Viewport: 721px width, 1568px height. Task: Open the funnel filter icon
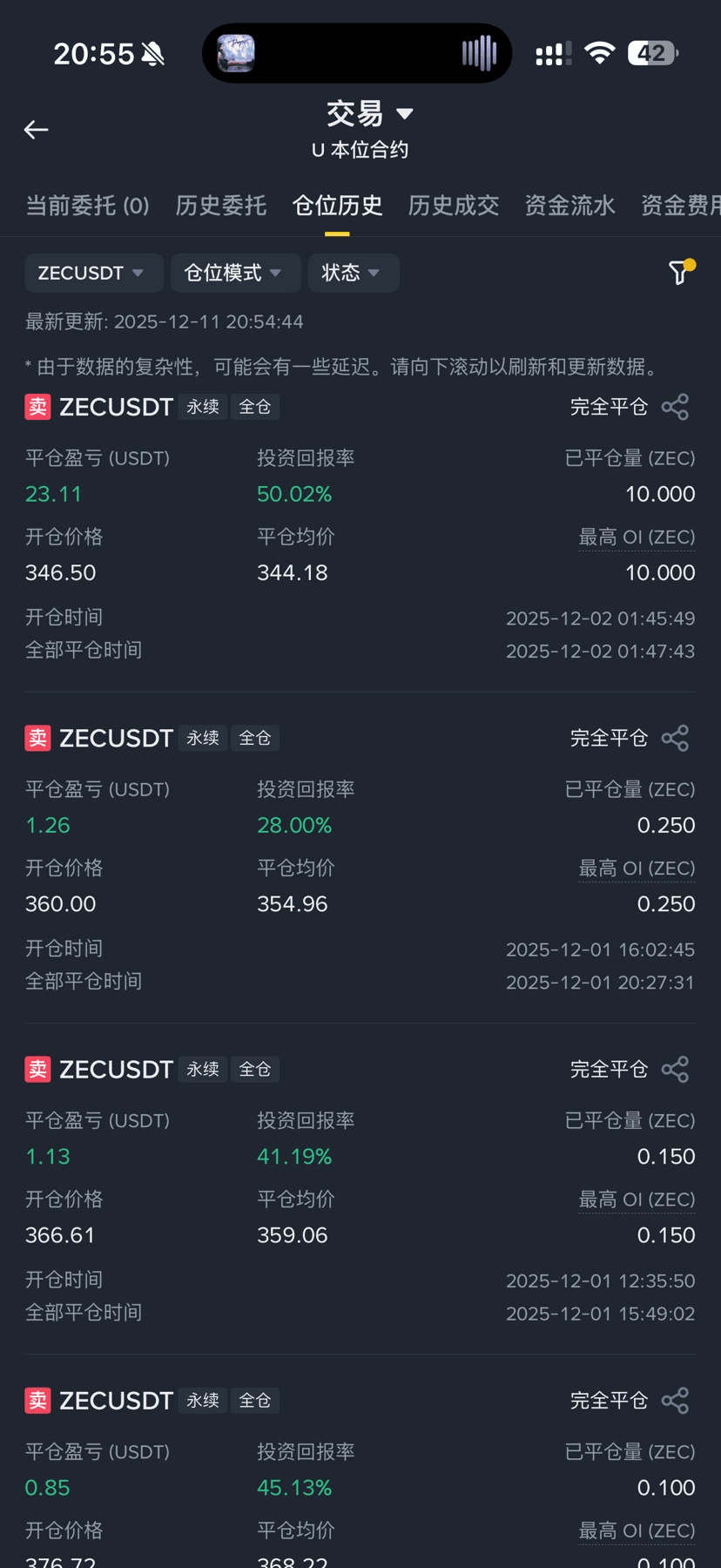pos(680,273)
